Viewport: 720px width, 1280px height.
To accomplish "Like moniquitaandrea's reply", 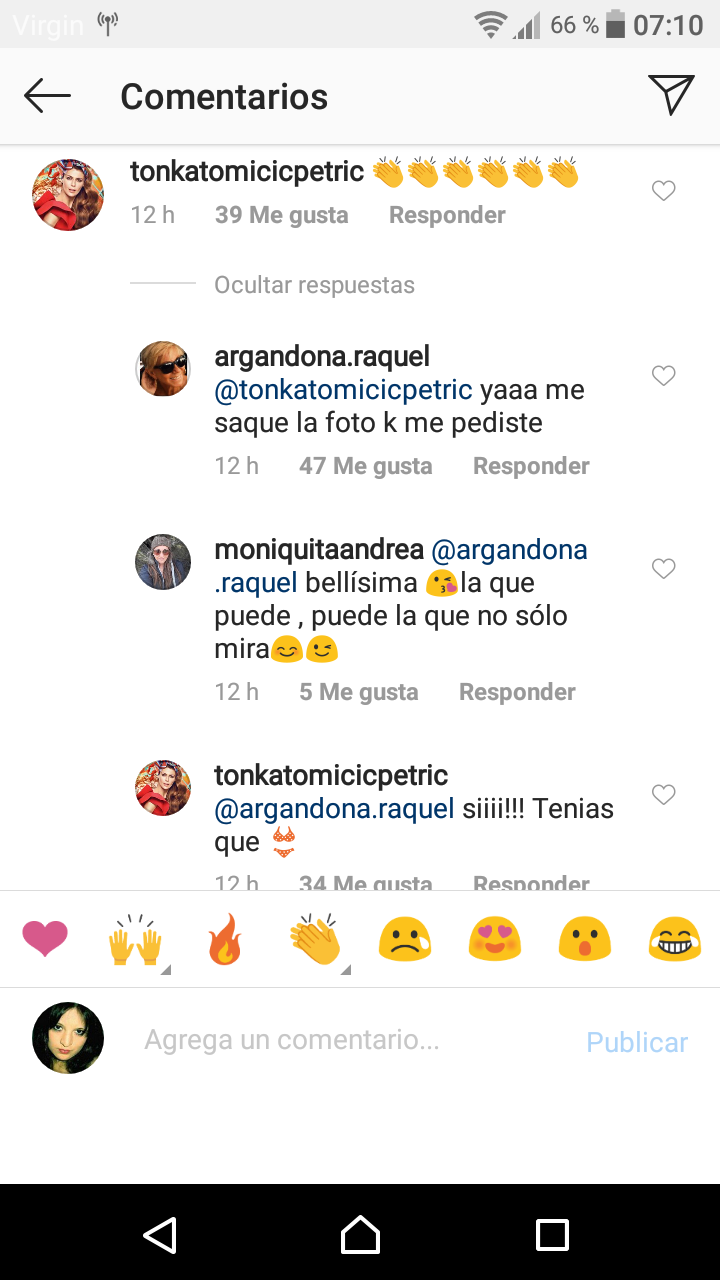I will tap(664, 569).
